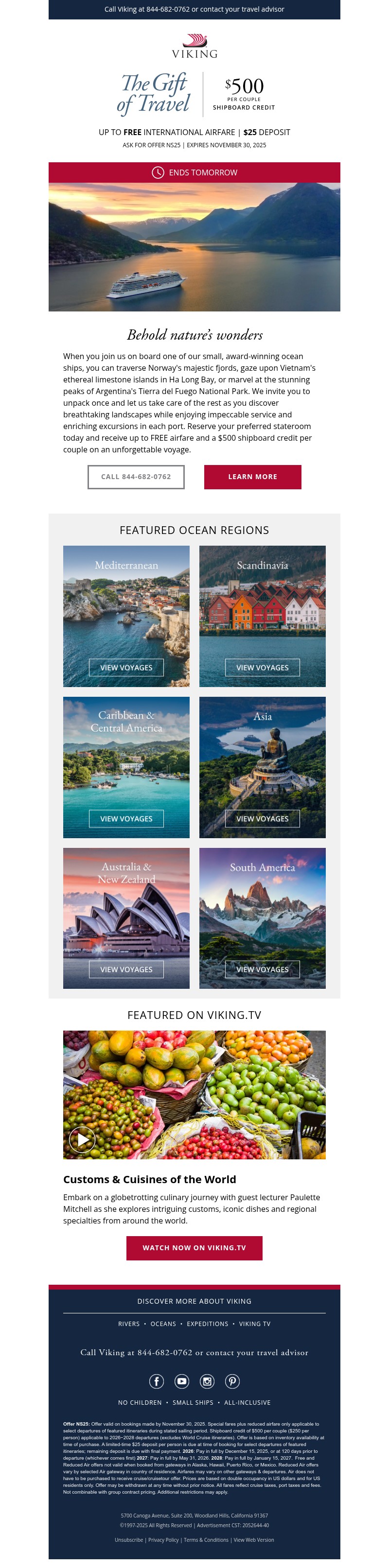389x1568 pixels.
Task: View voyages for Asia
Action: pyautogui.click(x=263, y=818)
